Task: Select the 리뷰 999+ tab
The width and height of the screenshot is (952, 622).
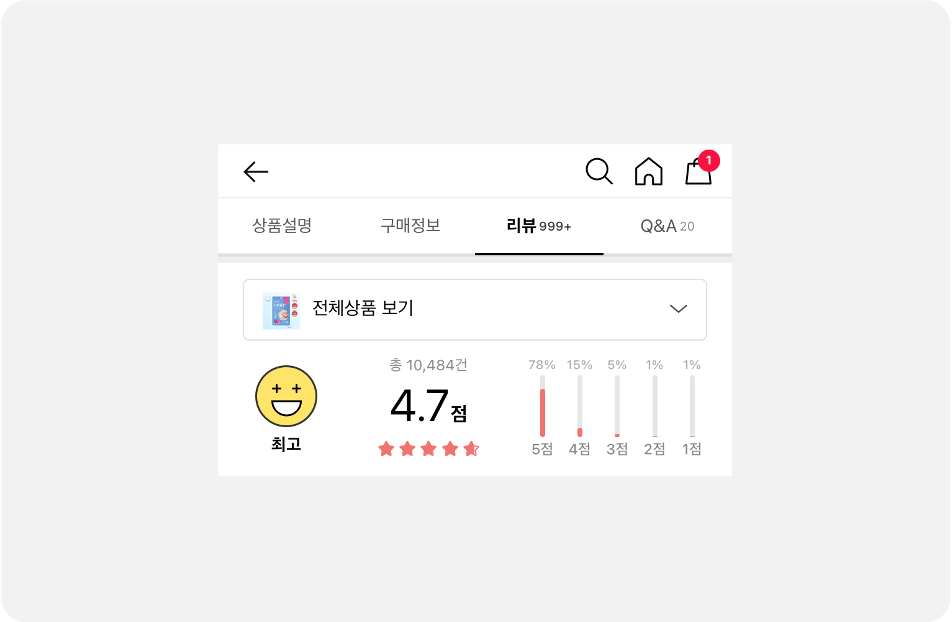Action: [x=539, y=226]
